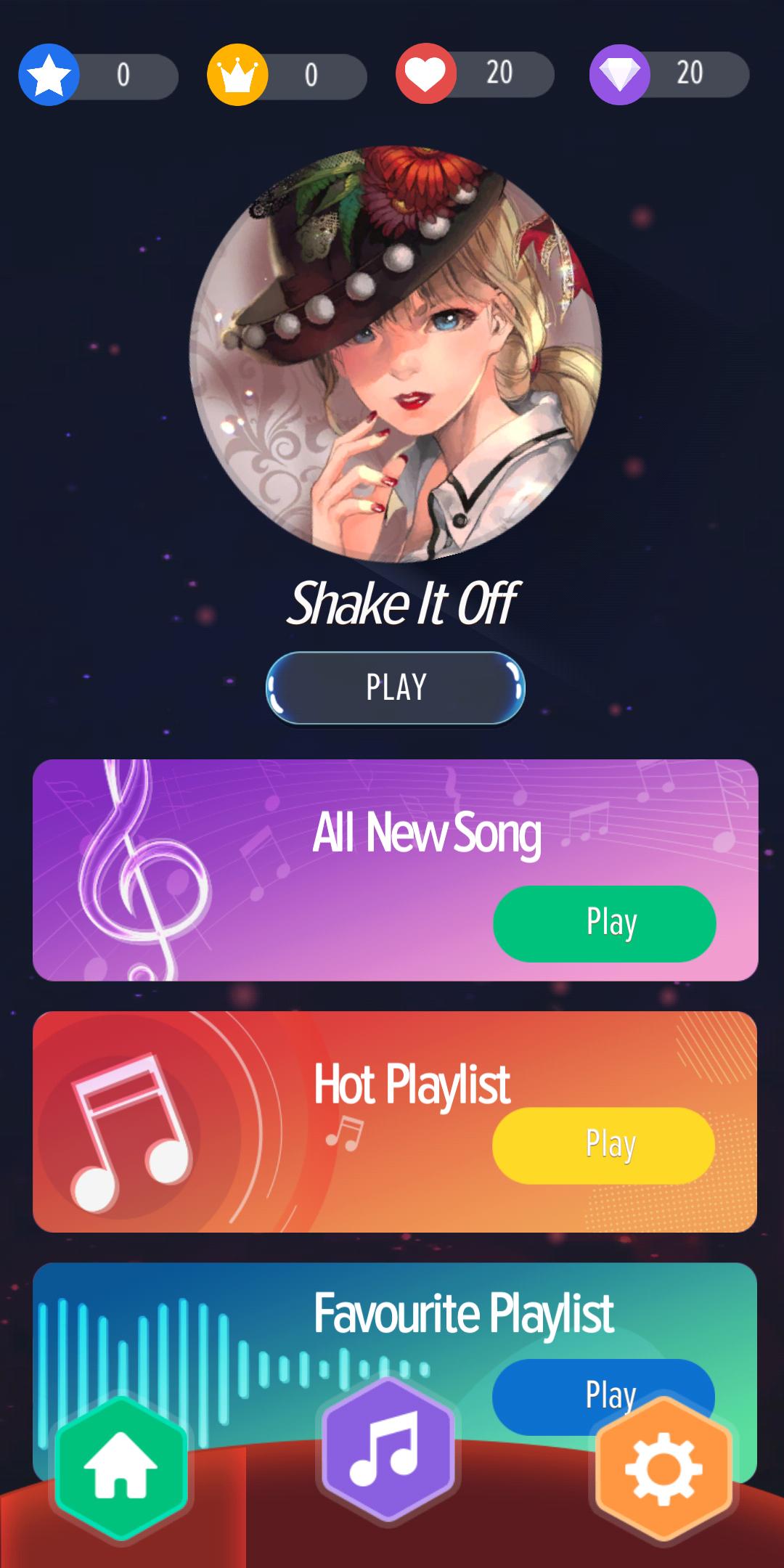The image size is (784, 1568).
Task: Open the settings gear
Action: coord(663,1469)
